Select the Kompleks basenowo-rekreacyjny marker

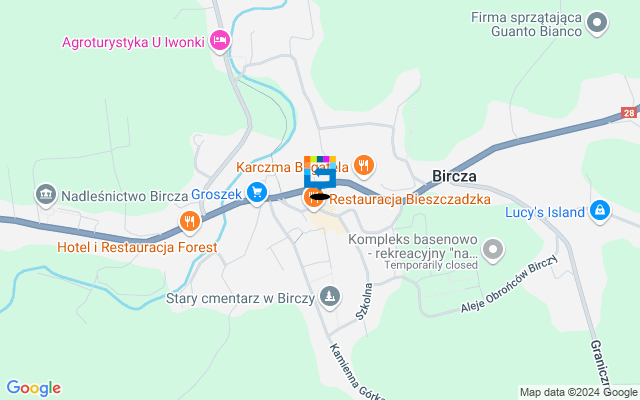click(x=491, y=248)
